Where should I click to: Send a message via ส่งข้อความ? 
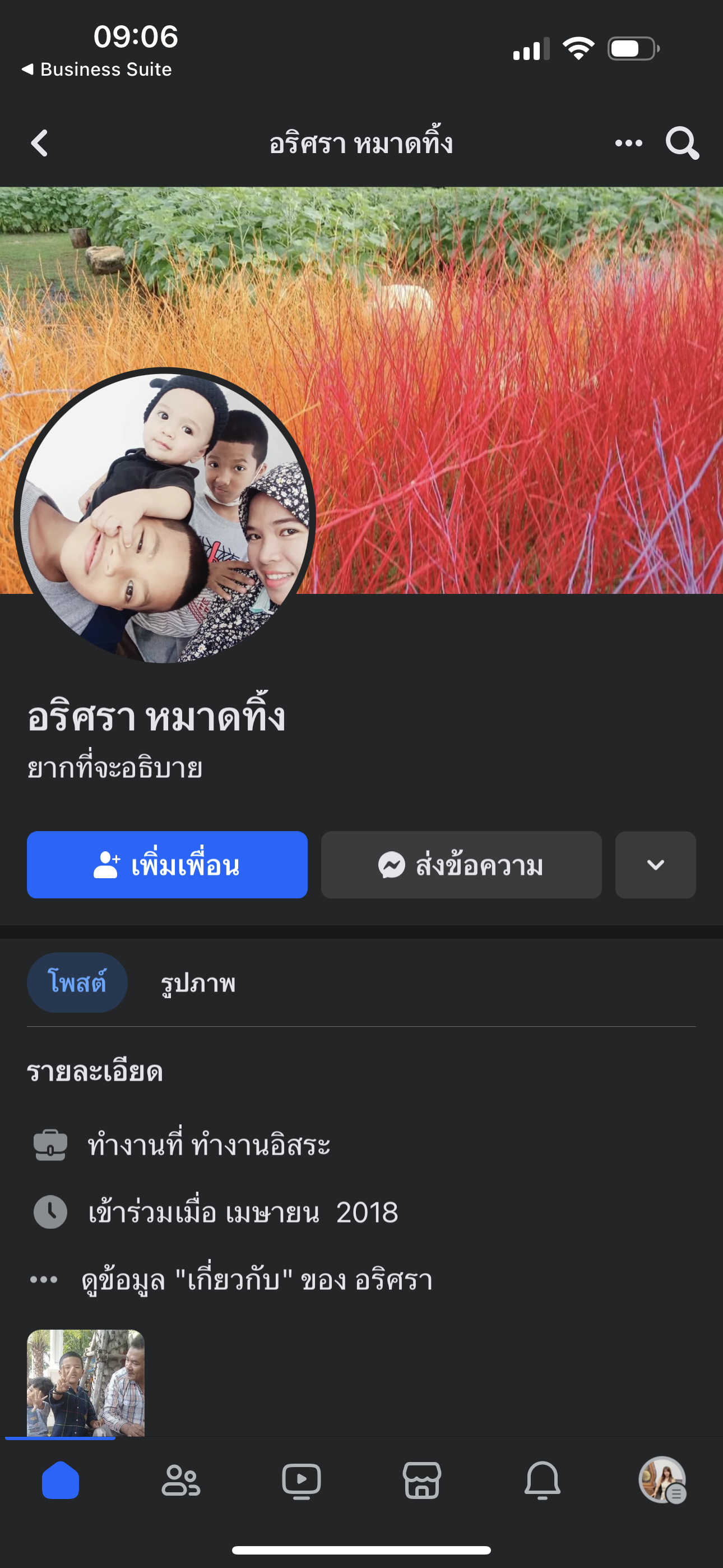click(461, 865)
